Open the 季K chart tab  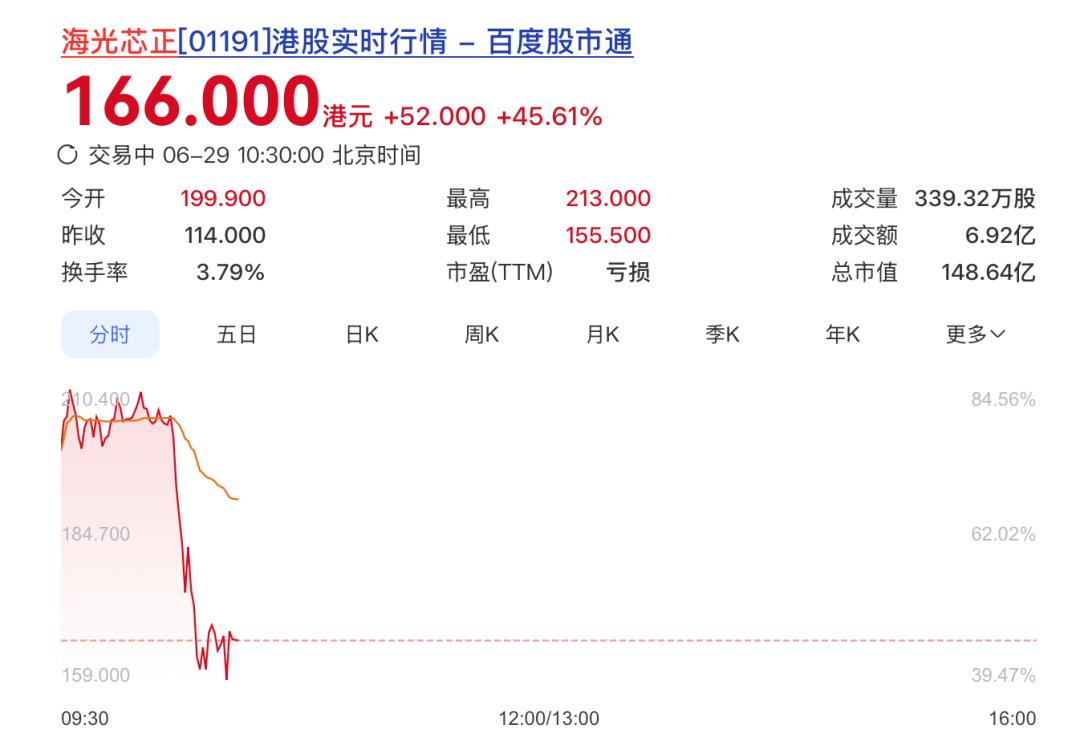[x=722, y=334]
